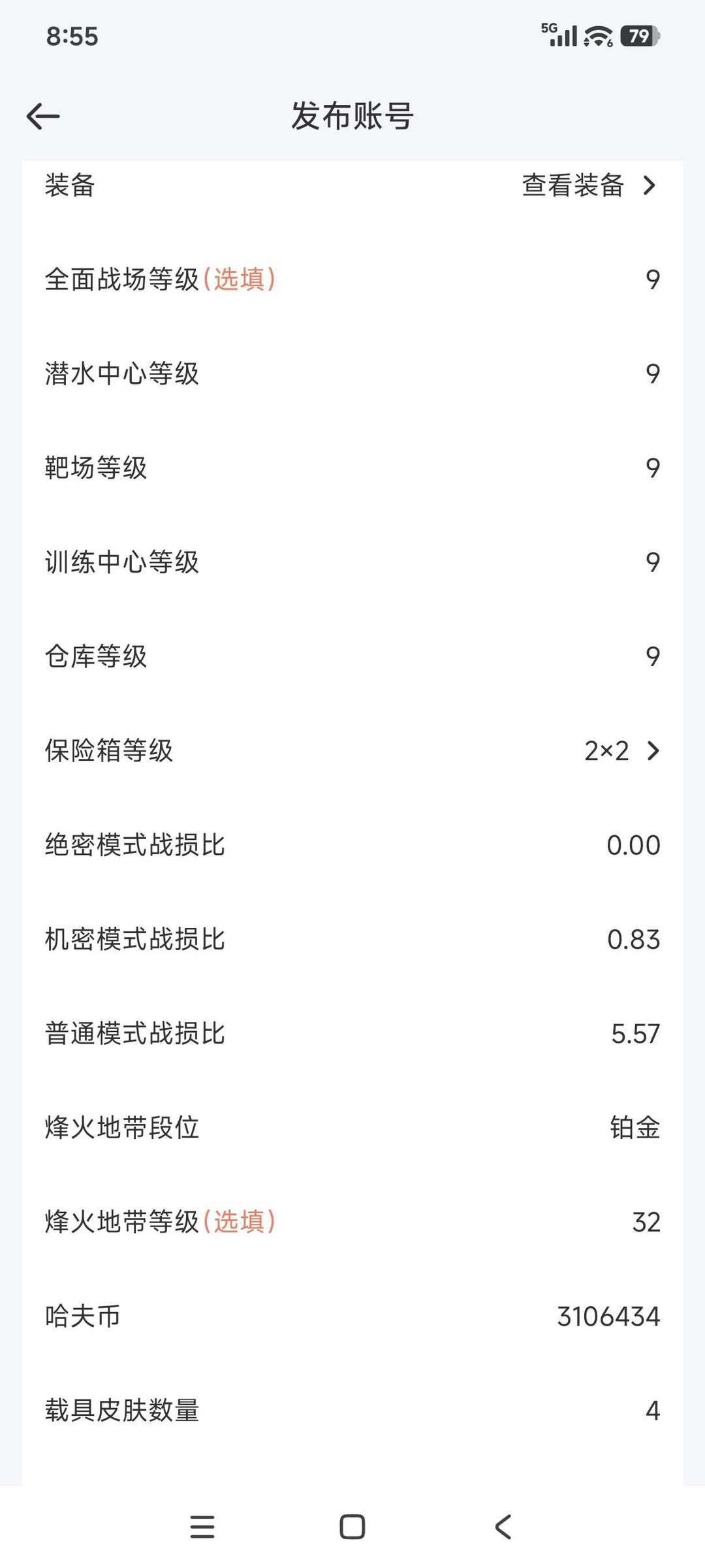Open the system recent apps menu
705x1568 pixels.
pyautogui.click(x=202, y=1527)
